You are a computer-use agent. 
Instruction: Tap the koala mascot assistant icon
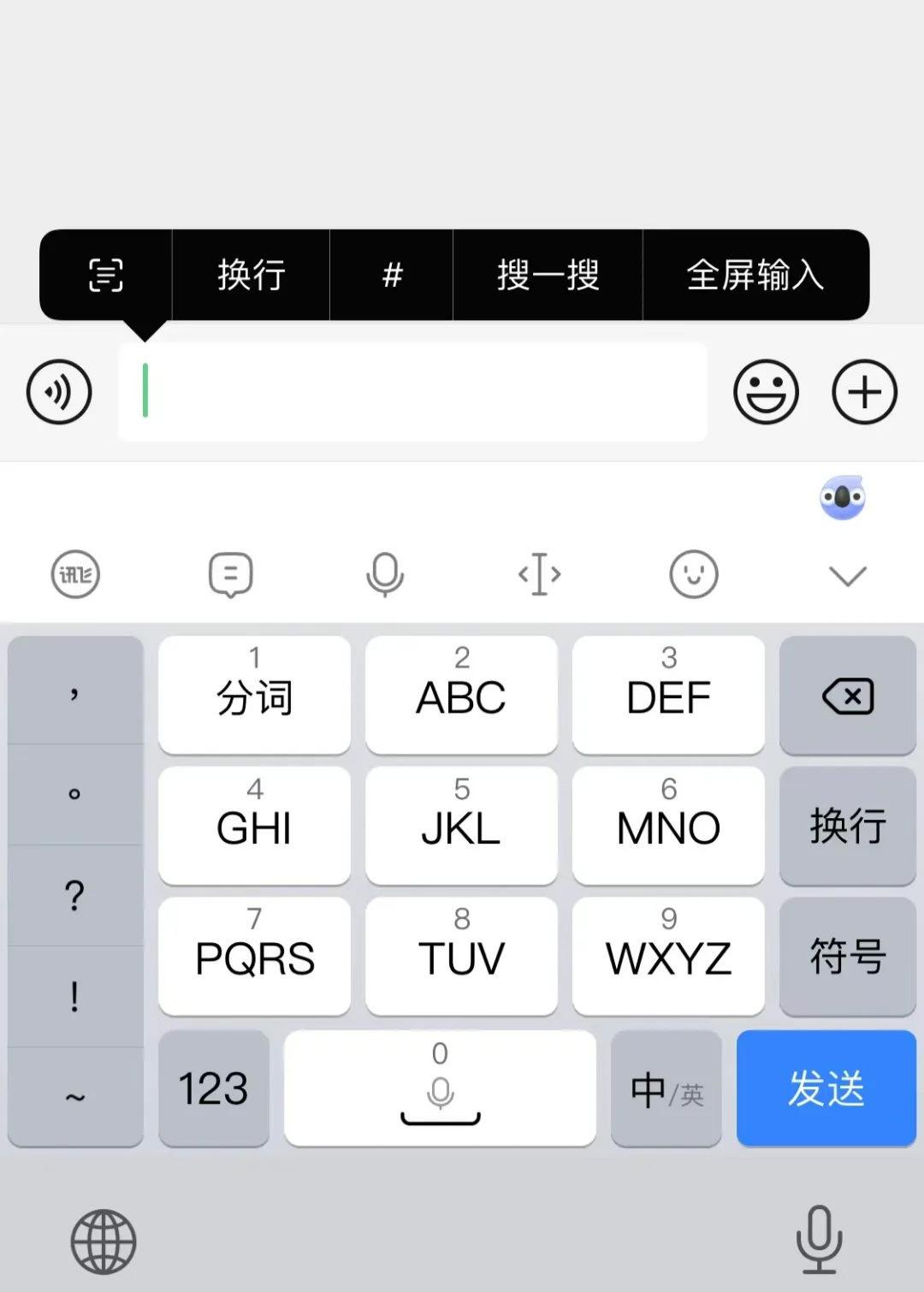[x=844, y=496]
